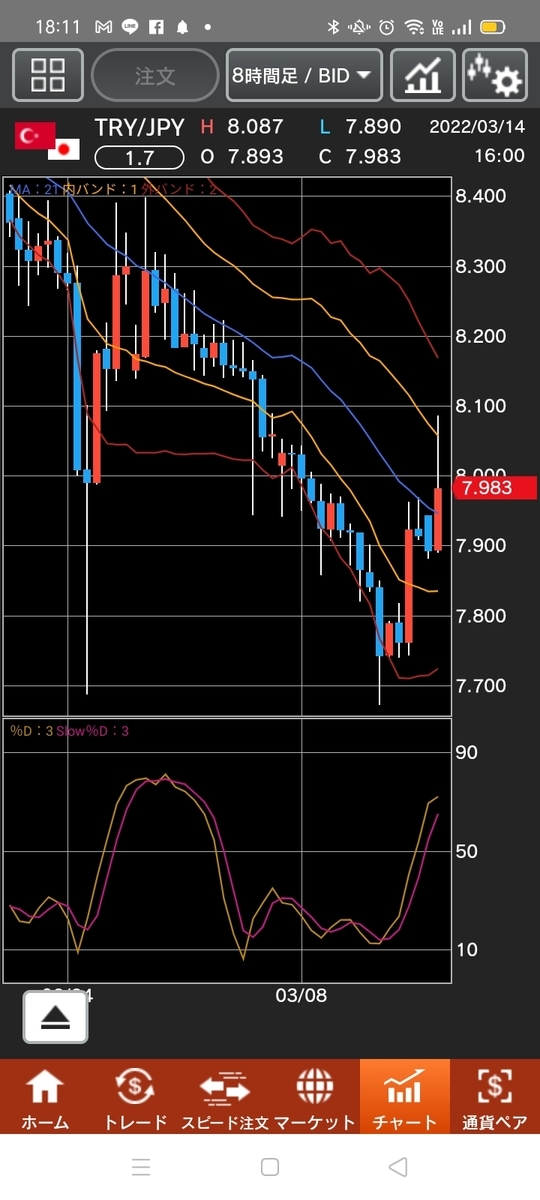This screenshot has height=1200, width=540.
Task: Open the 8時間足 / BID timeframe dropdown
Action: click(304, 75)
